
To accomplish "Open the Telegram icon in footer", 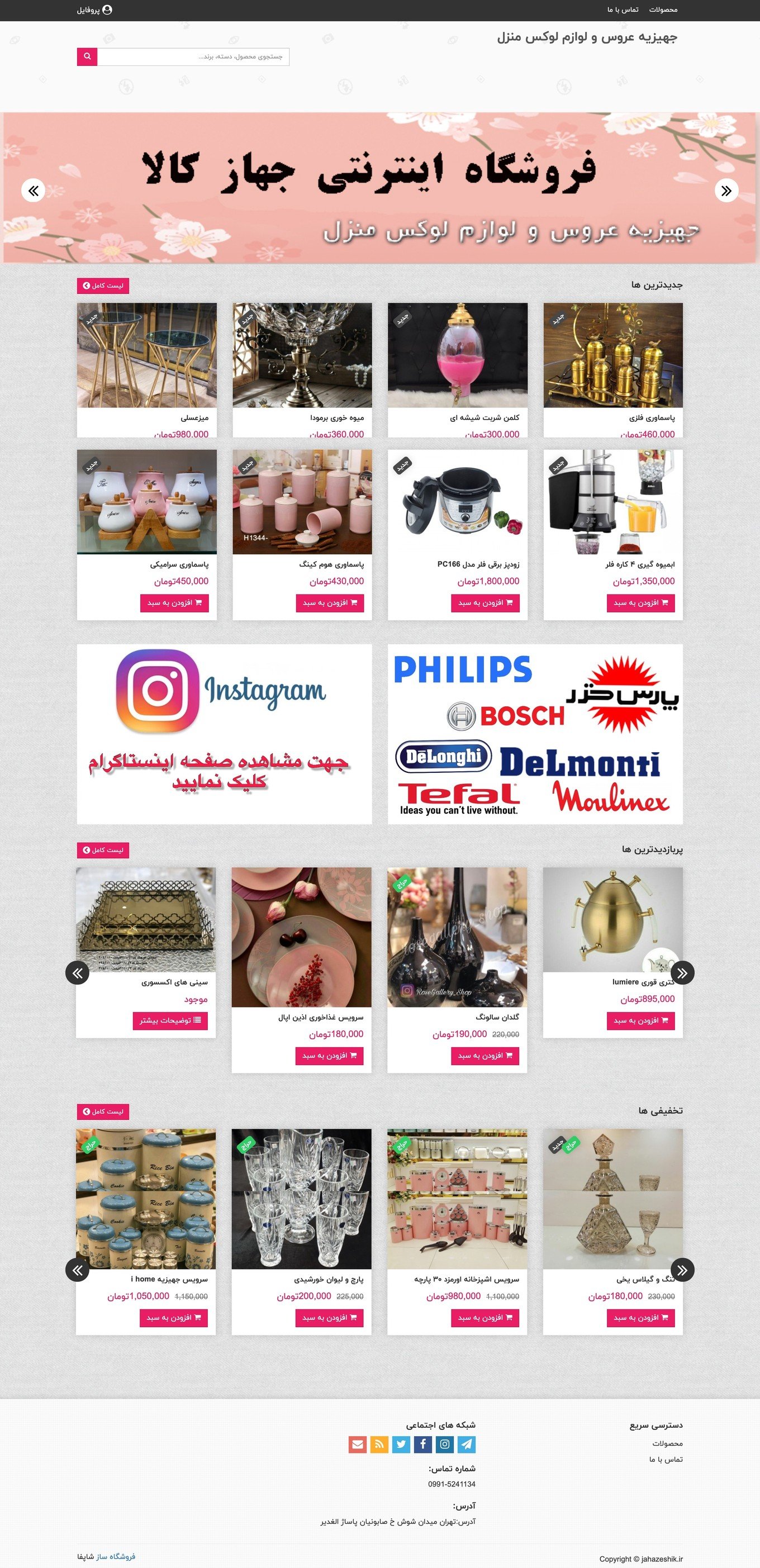I will (467, 1445).
